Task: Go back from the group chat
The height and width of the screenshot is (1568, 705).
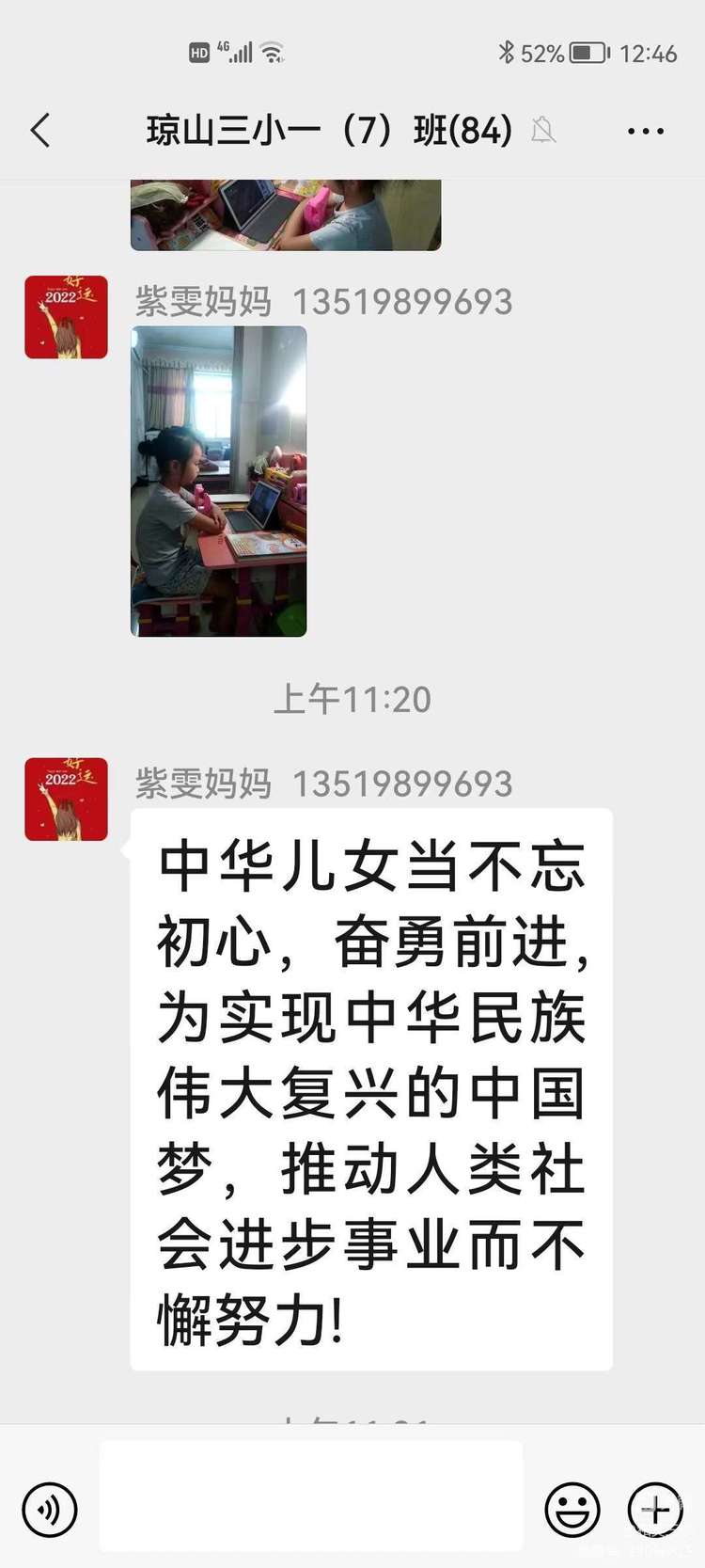Action: pyautogui.click(x=40, y=131)
